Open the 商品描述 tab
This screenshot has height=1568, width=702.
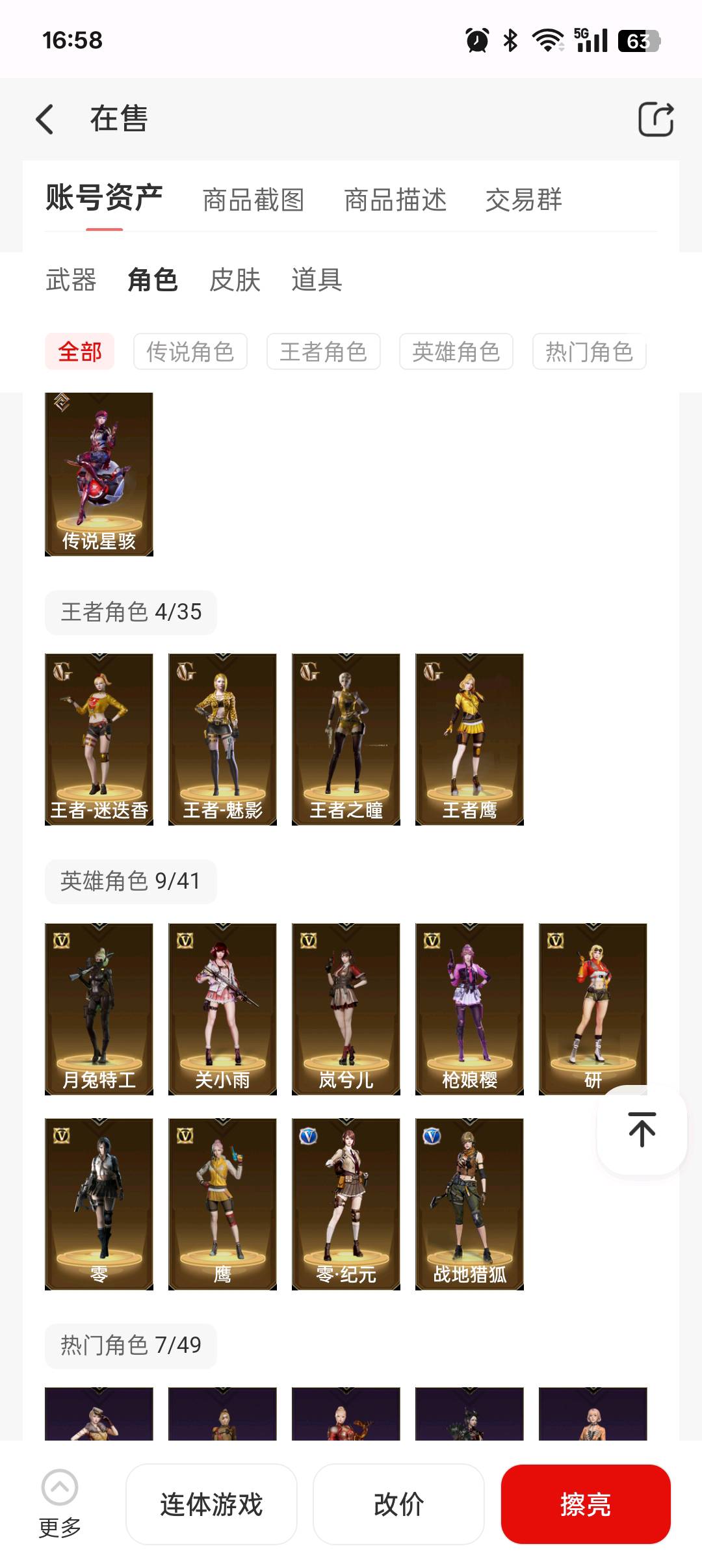coord(395,200)
